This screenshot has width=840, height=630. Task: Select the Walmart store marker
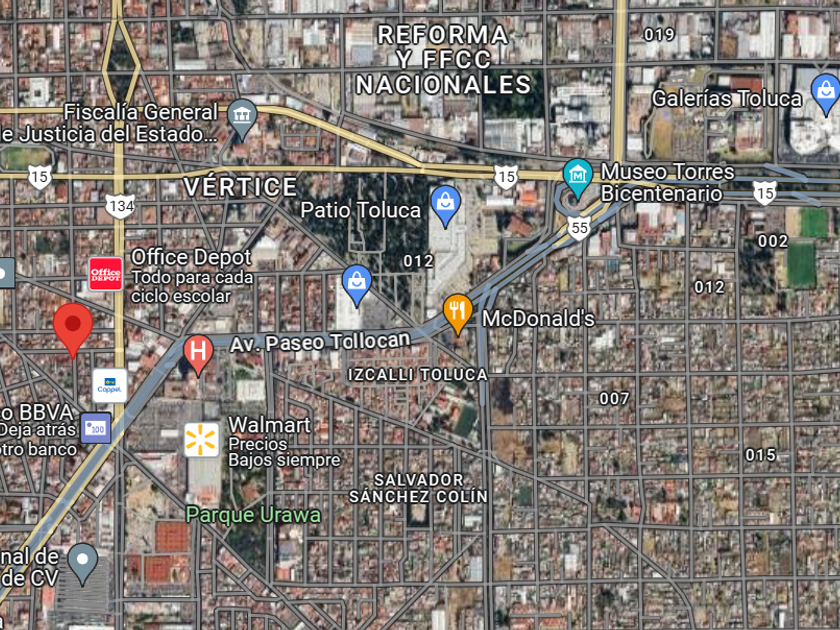tap(201, 440)
